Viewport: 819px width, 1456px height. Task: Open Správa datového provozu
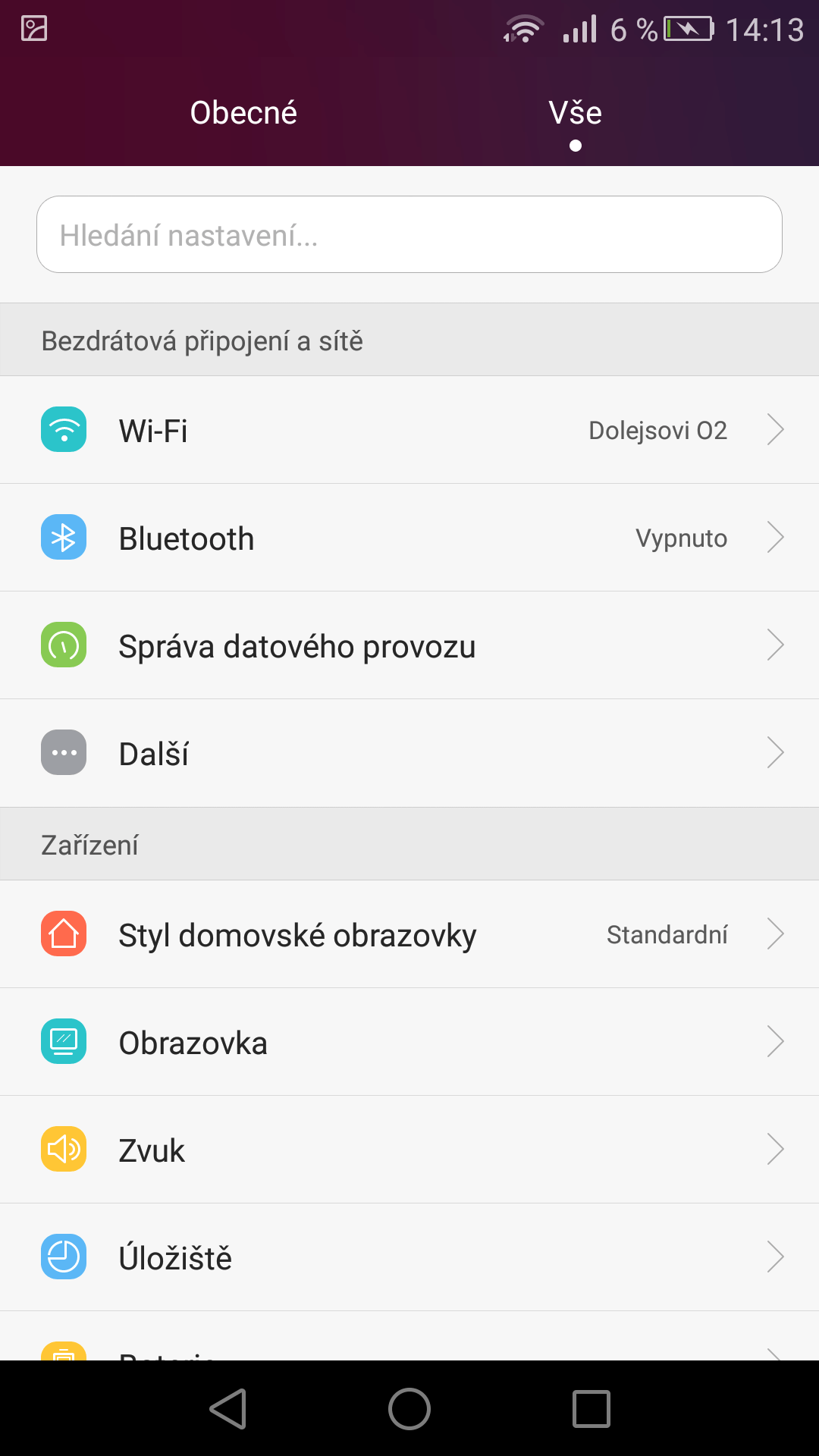409,645
